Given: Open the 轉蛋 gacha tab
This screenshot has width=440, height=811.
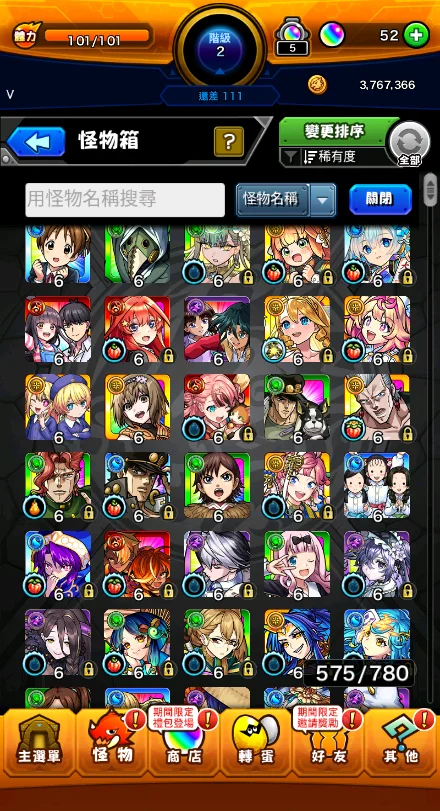Looking at the screenshot, I should tap(256, 740).
